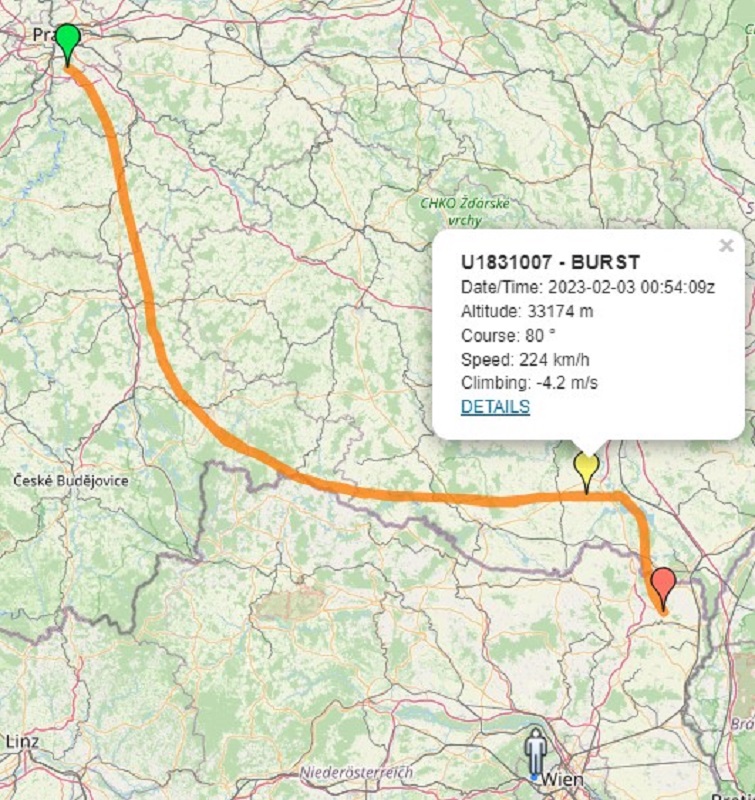Select the red landing marker
This screenshot has height=800, width=755.
(x=663, y=584)
